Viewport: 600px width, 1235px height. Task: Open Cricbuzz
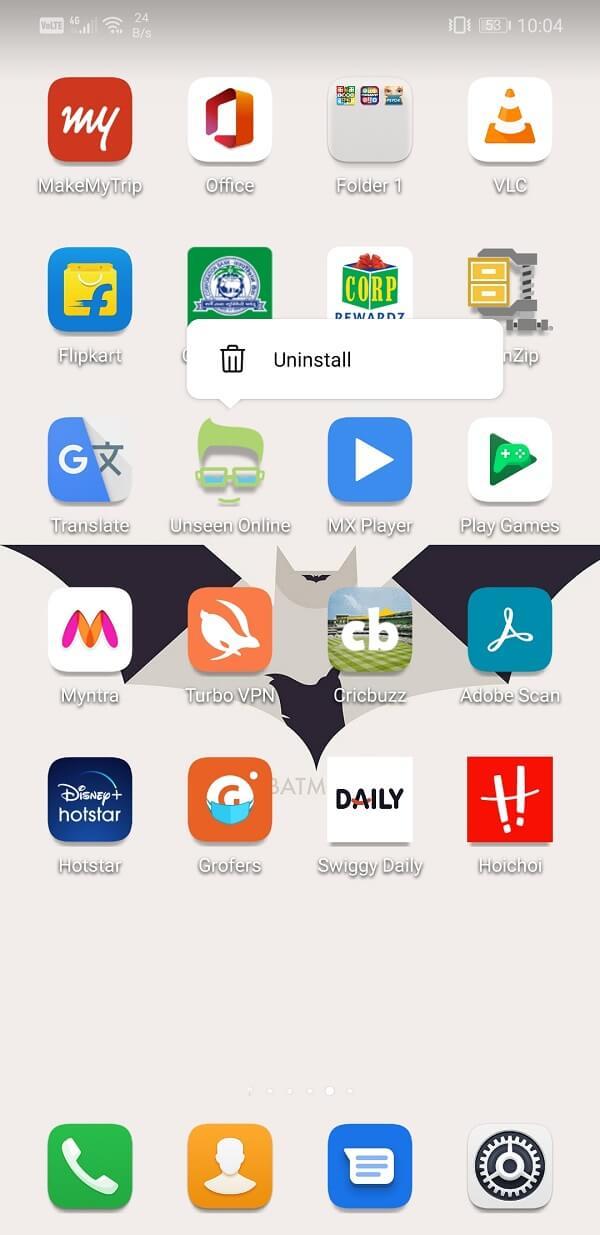point(370,630)
